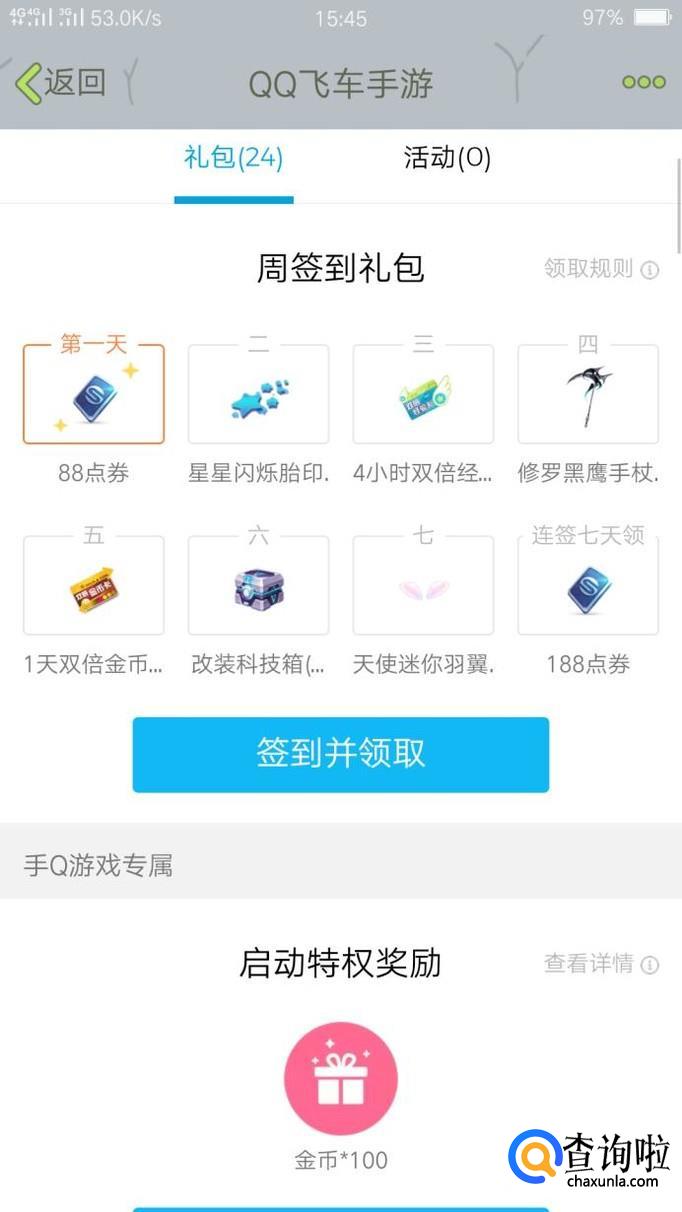Tap the 签到并领取 button
Screen dimensions: 682x1212
(x=340, y=755)
